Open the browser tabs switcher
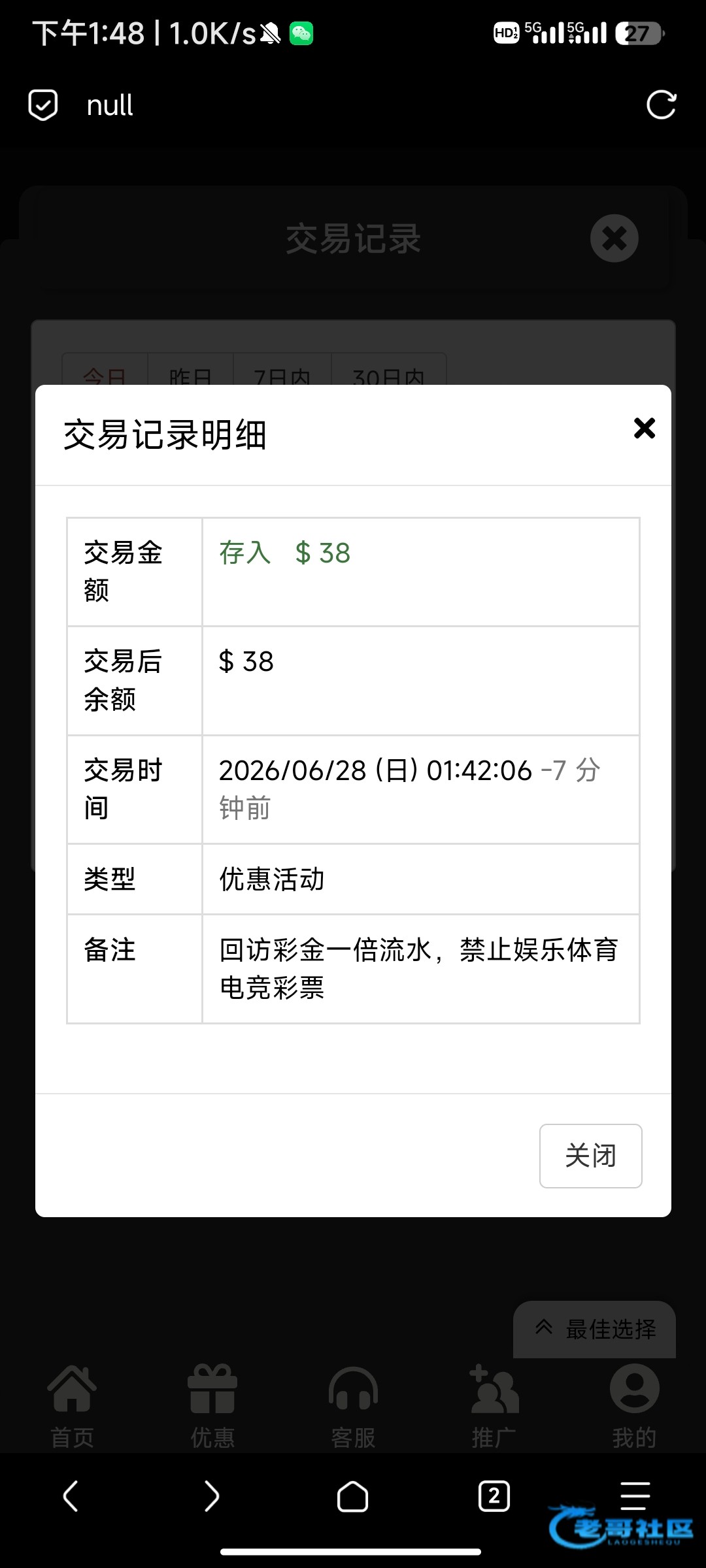706x1568 pixels. 494,1496
